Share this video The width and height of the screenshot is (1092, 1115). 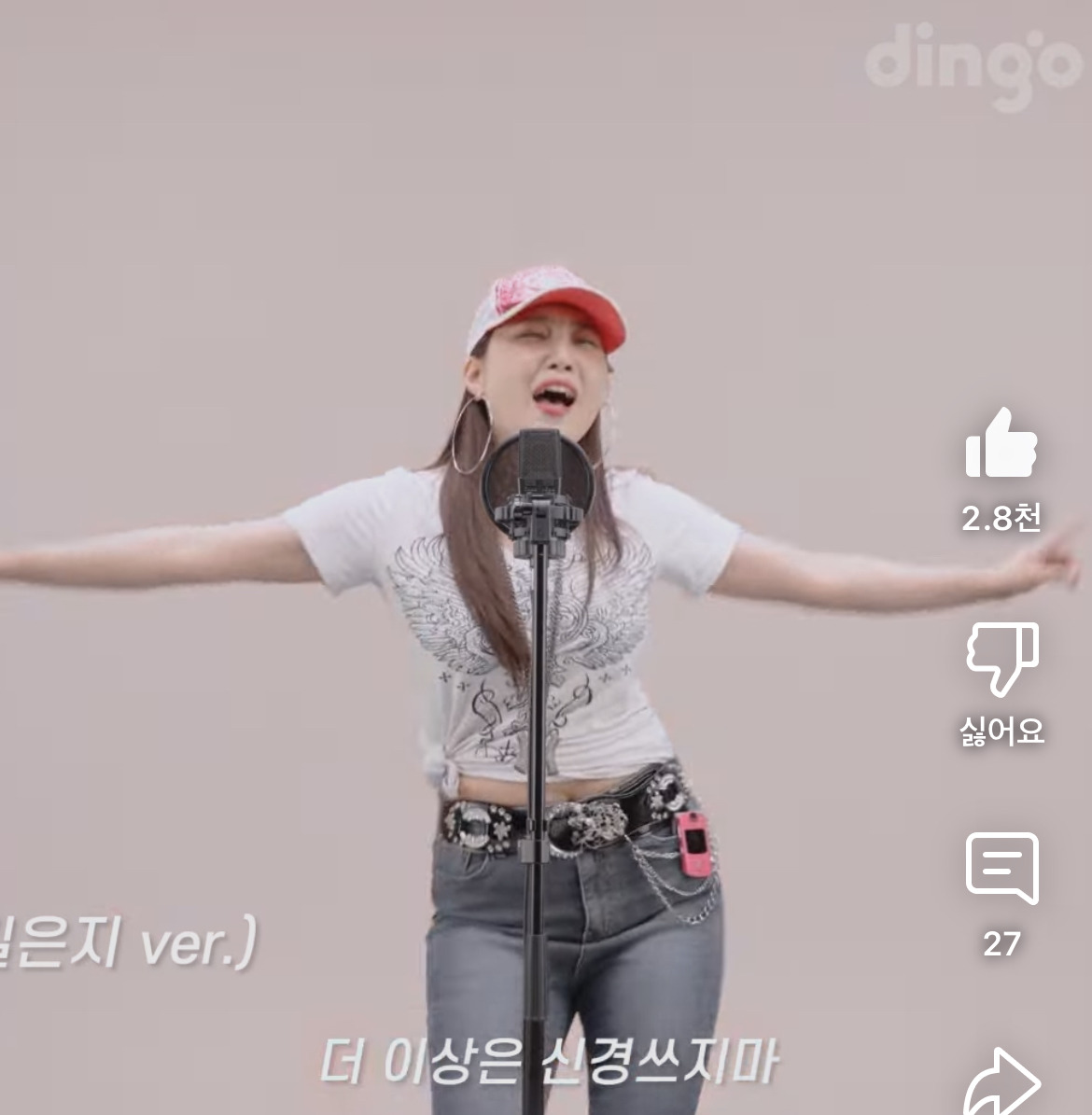point(1001,1082)
